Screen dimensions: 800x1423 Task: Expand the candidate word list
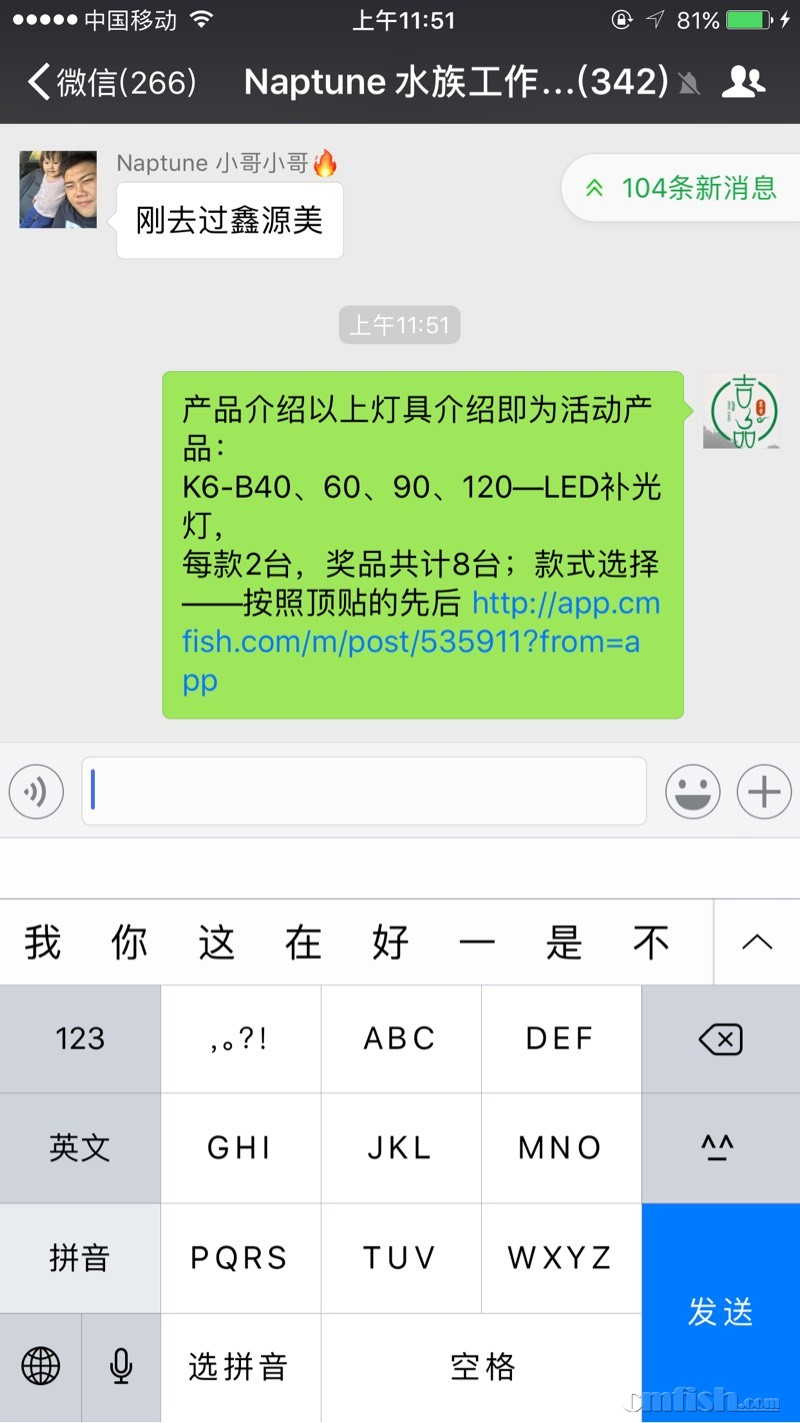click(757, 942)
